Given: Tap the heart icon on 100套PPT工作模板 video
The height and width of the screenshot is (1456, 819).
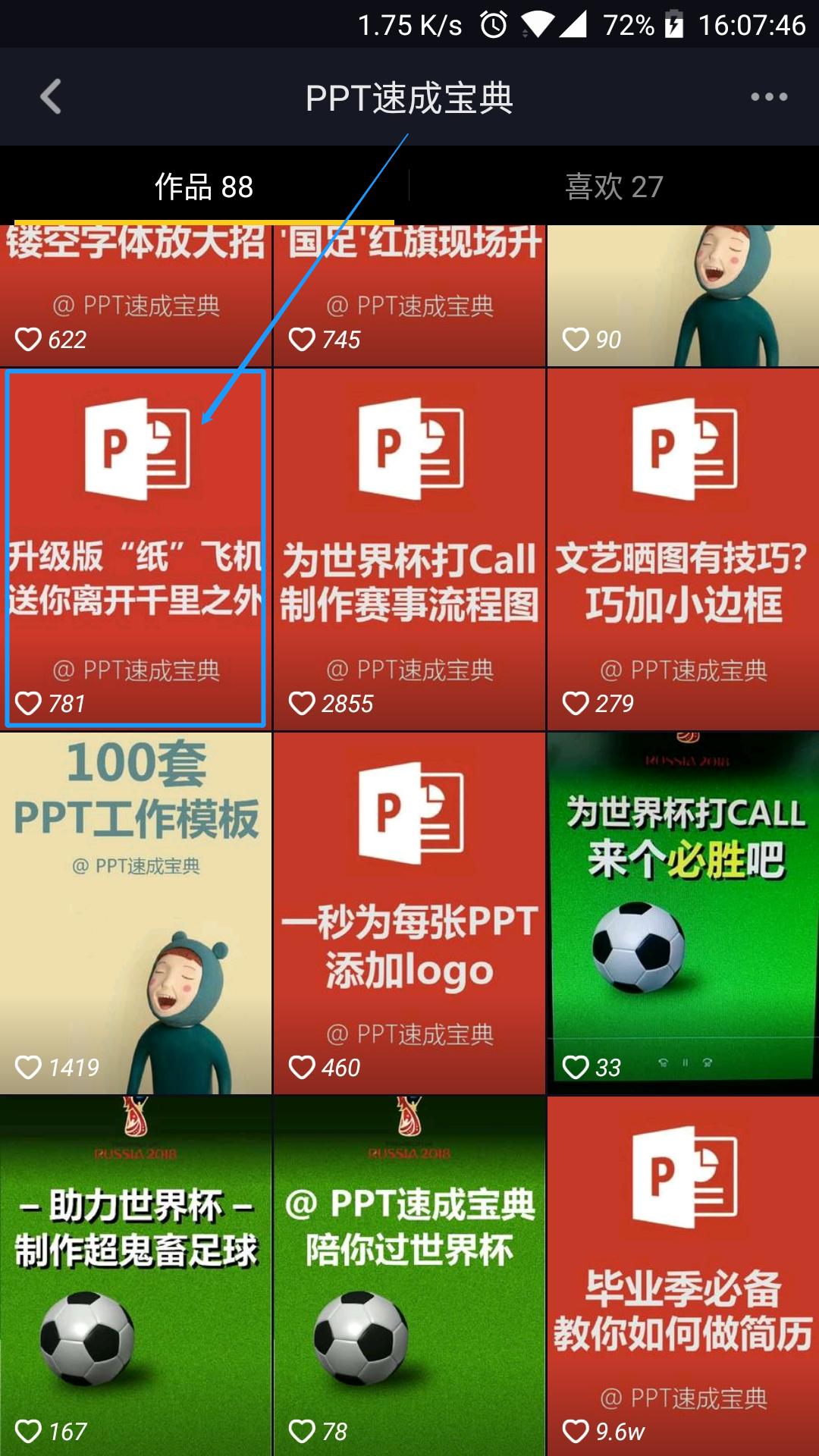Looking at the screenshot, I should [x=30, y=1067].
